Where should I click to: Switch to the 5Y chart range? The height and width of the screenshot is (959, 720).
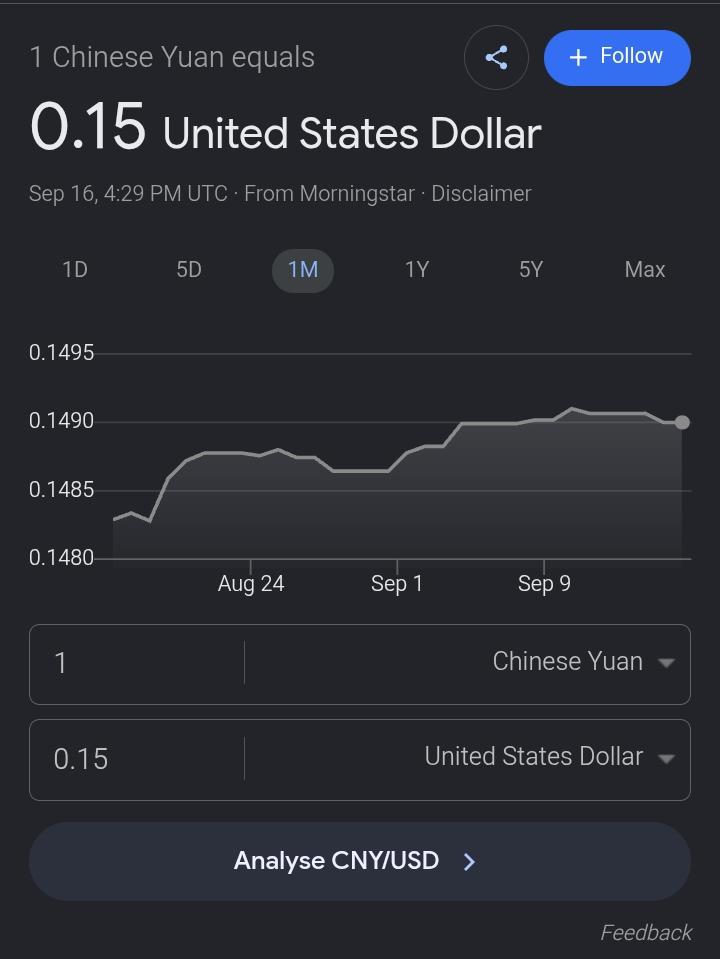click(531, 270)
